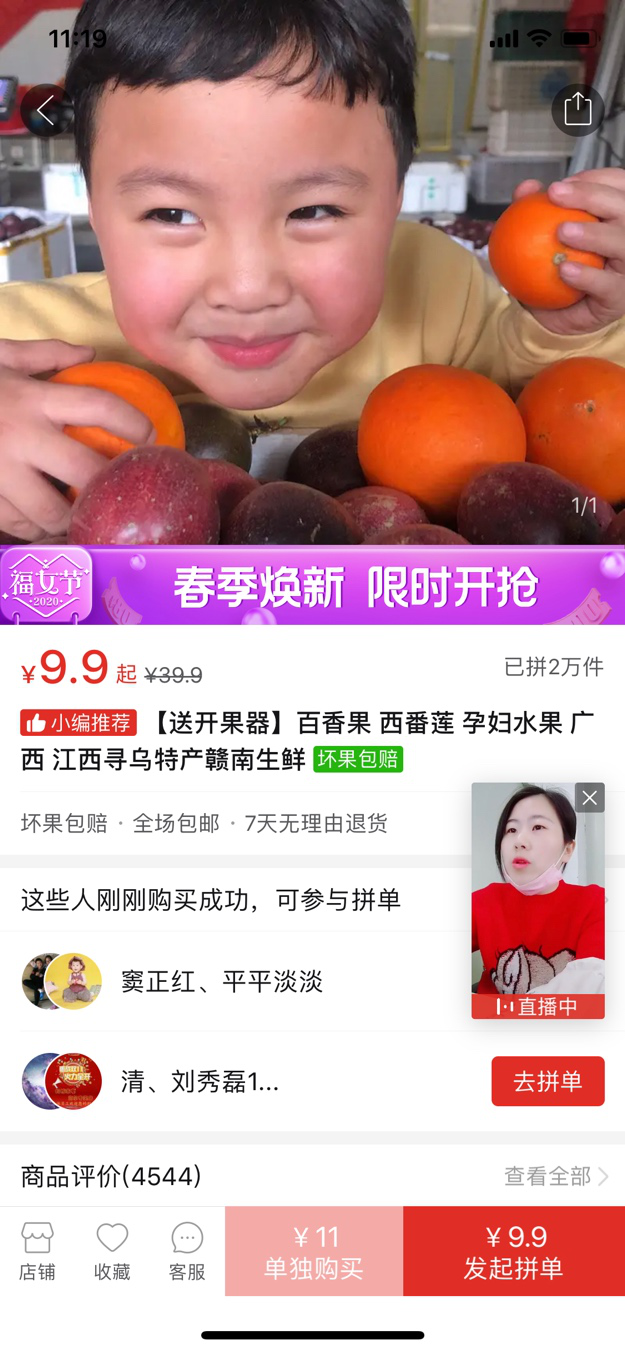Start a ¥9.9 group buy 发起拼单

514,1251
